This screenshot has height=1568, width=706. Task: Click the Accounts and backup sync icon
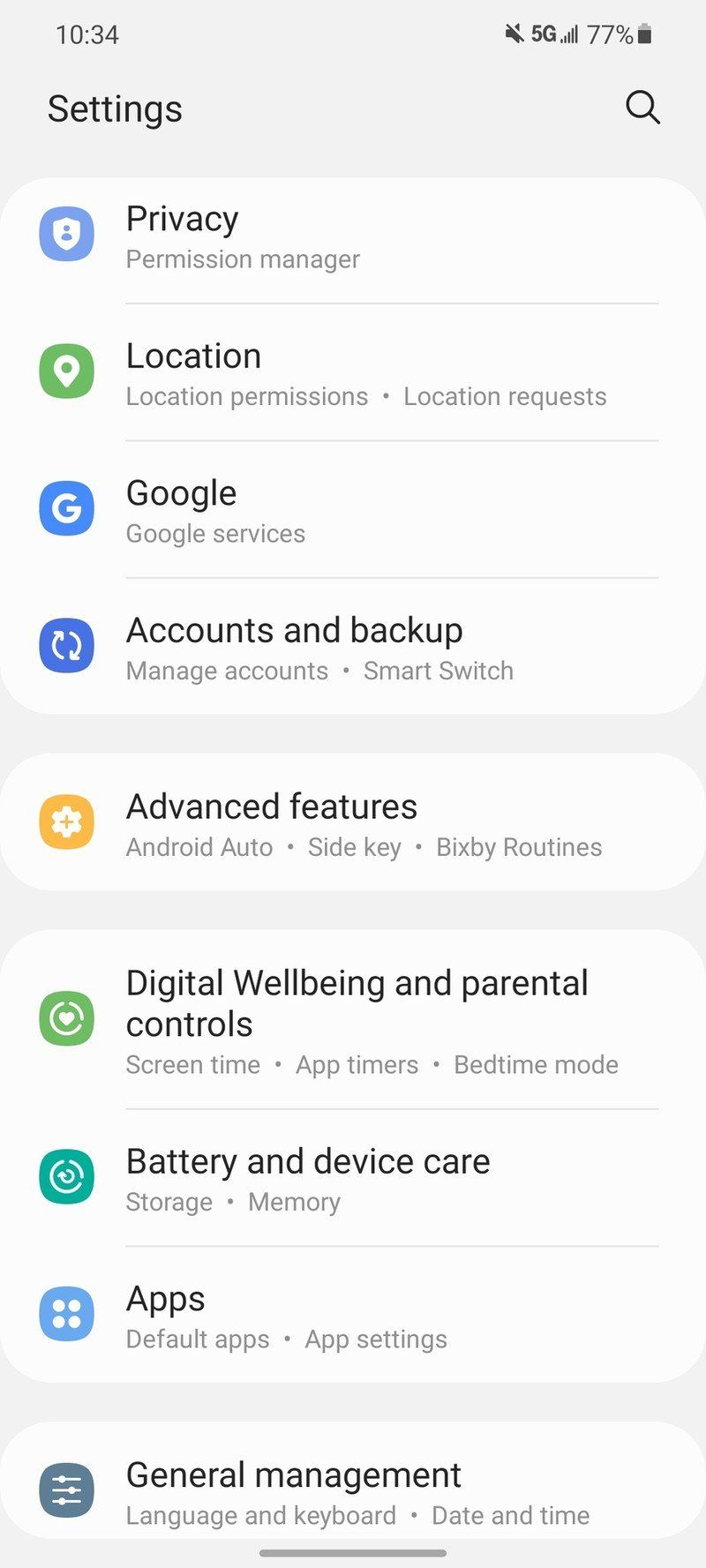point(66,646)
